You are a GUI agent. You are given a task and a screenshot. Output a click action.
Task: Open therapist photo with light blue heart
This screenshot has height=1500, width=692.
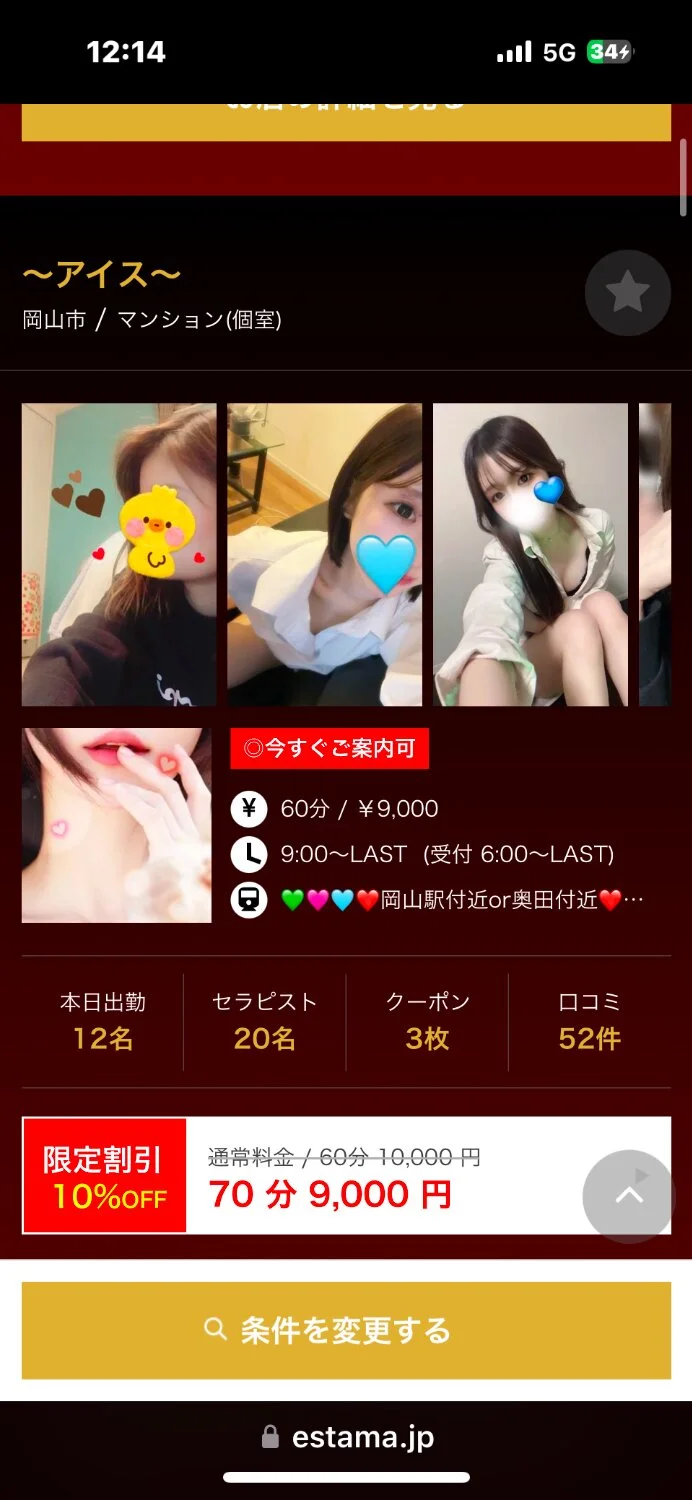[x=325, y=555]
